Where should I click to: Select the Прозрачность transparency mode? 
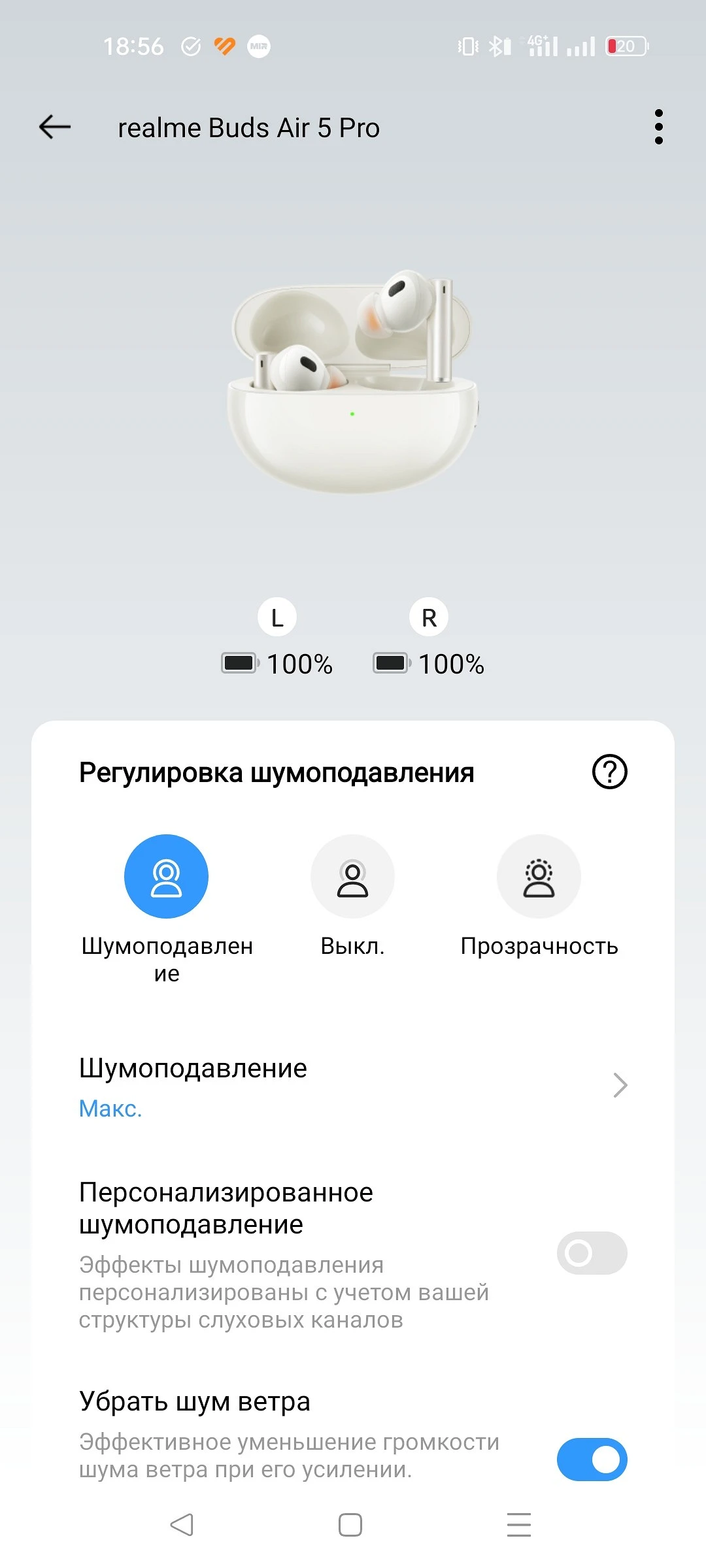point(539,876)
